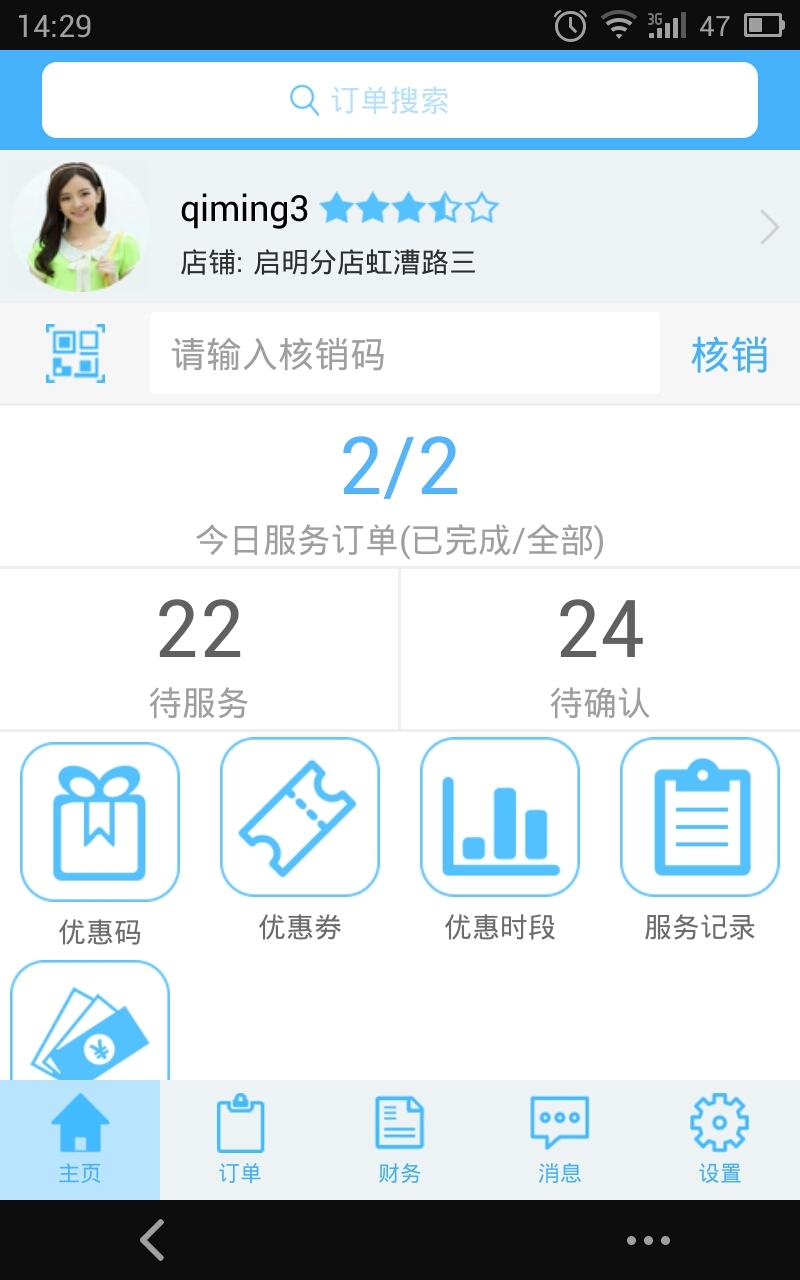Open 服务记录 clipboard icon

pos(700,818)
